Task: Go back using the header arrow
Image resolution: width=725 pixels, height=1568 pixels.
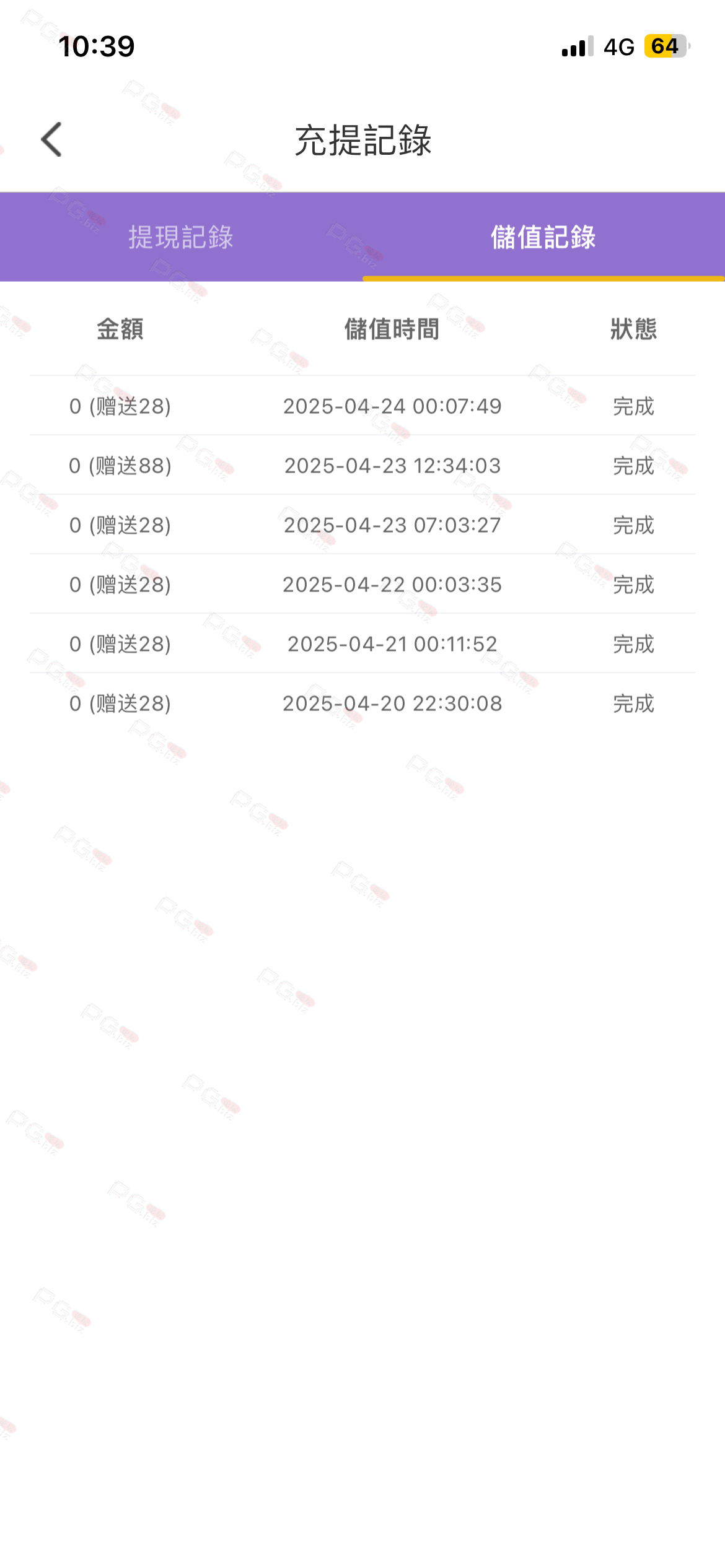Action: point(51,139)
